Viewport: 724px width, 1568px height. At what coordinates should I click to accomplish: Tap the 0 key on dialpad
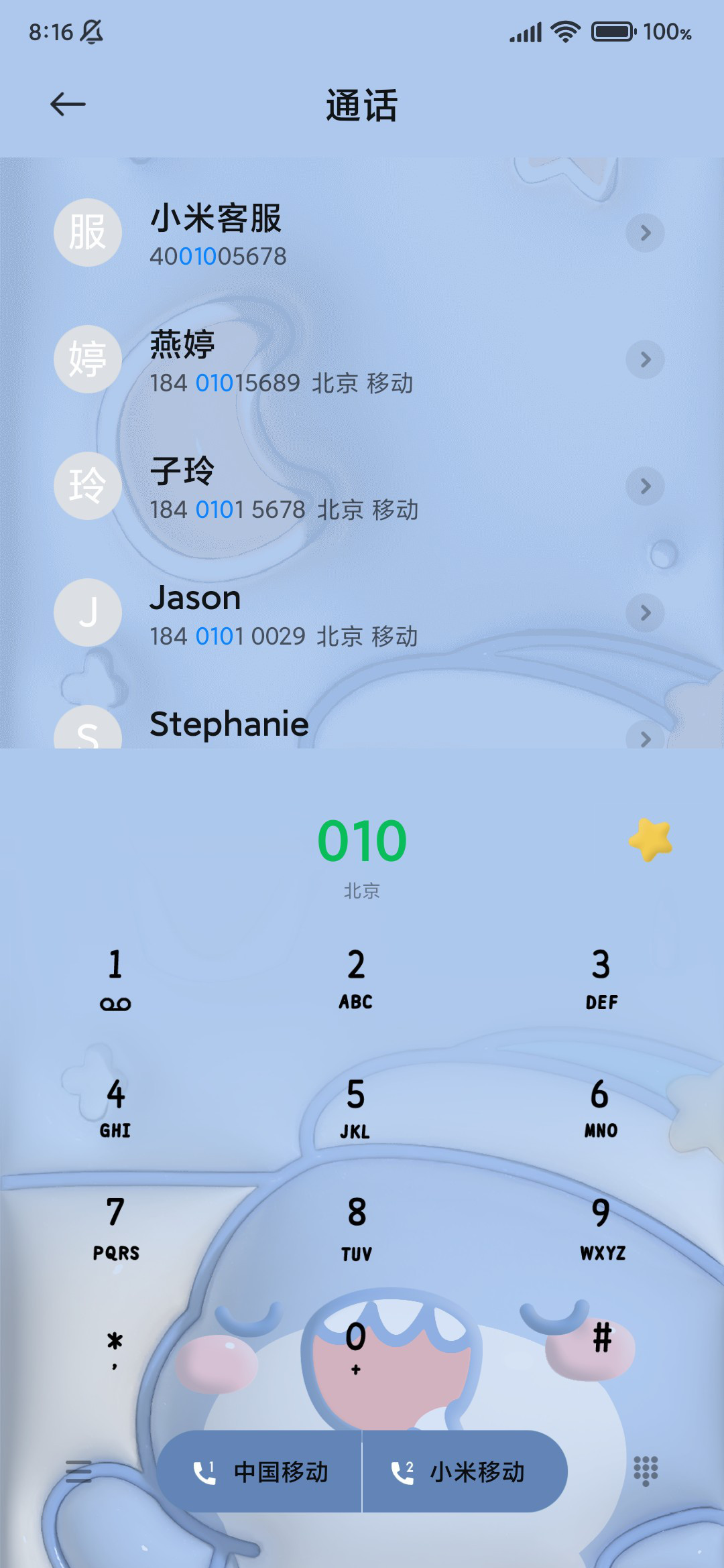[x=355, y=1347]
